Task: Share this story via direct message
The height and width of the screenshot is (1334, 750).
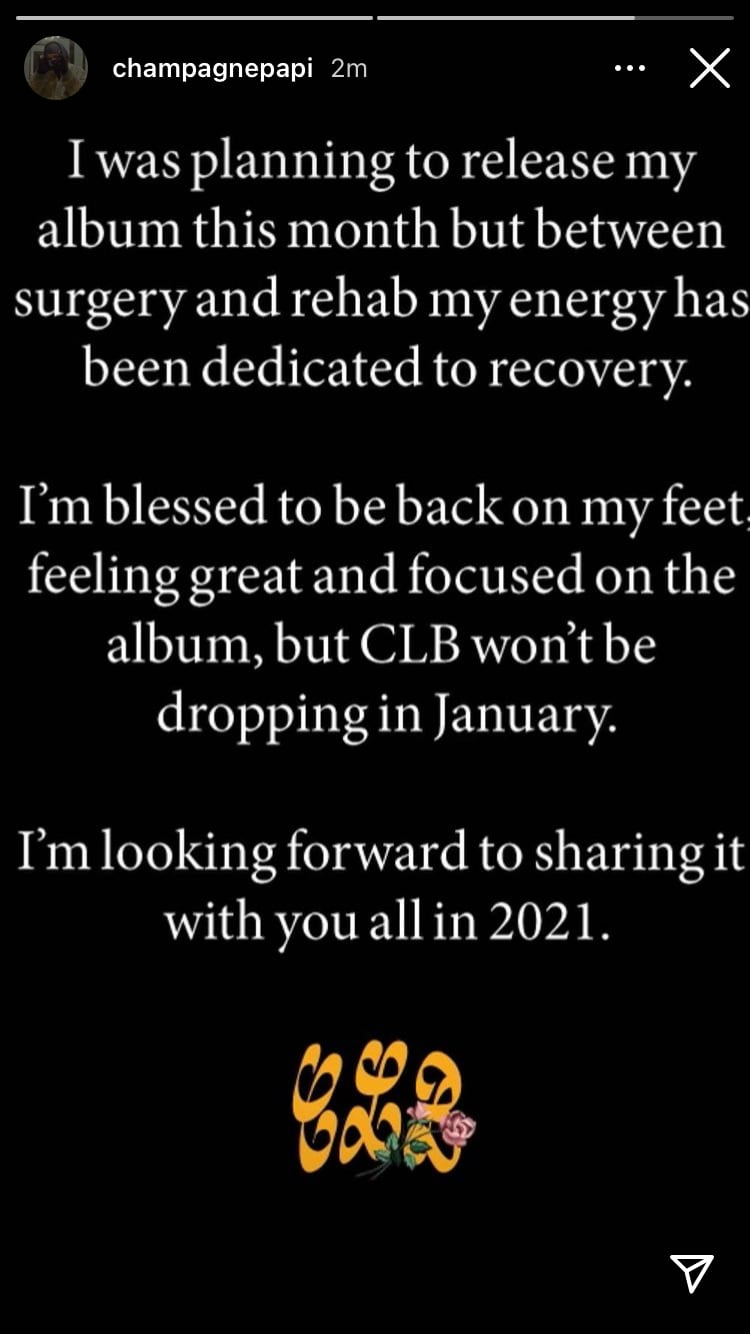Action: 692,1273
